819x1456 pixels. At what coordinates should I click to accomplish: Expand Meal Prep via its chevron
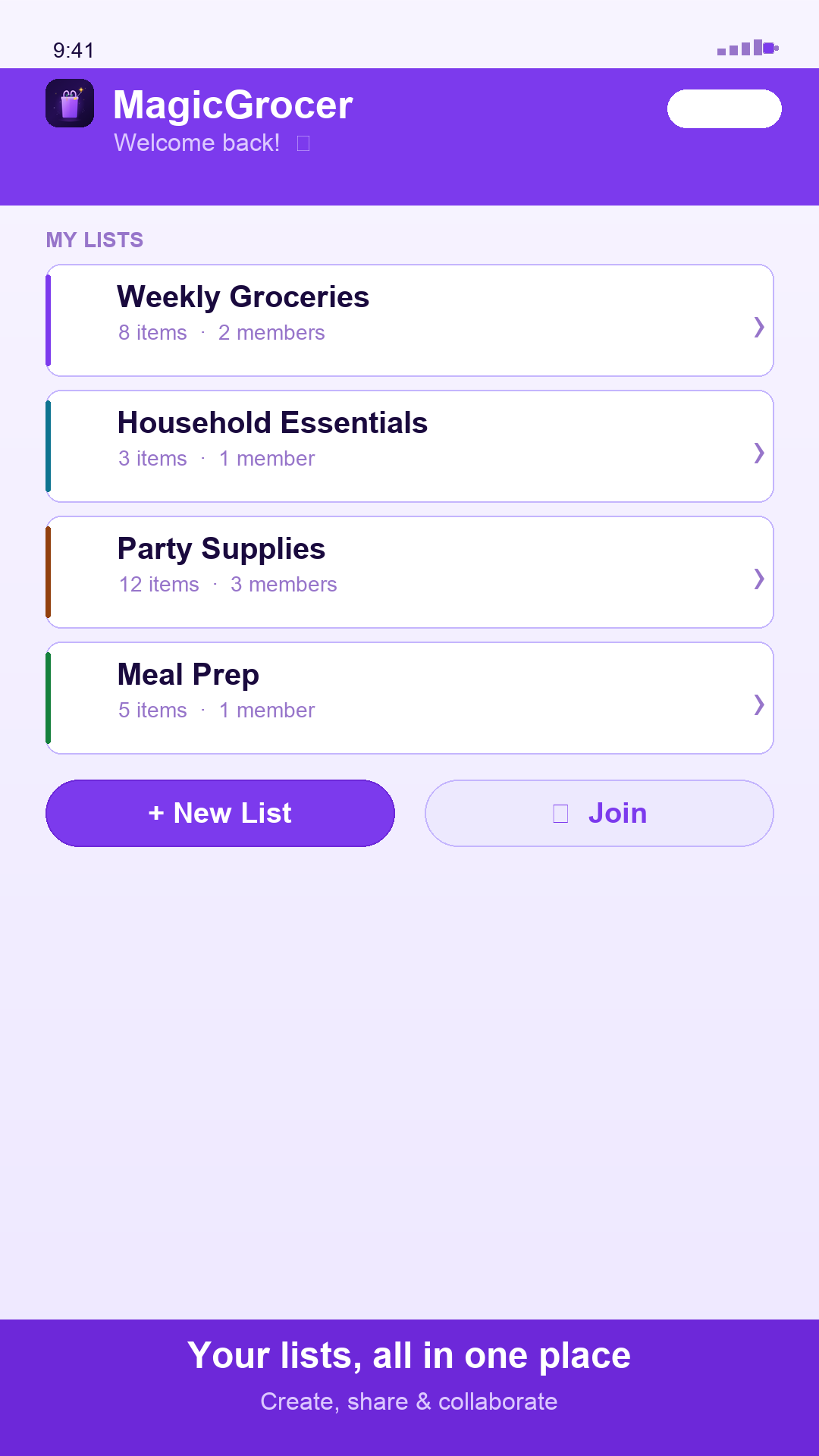(x=759, y=706)
